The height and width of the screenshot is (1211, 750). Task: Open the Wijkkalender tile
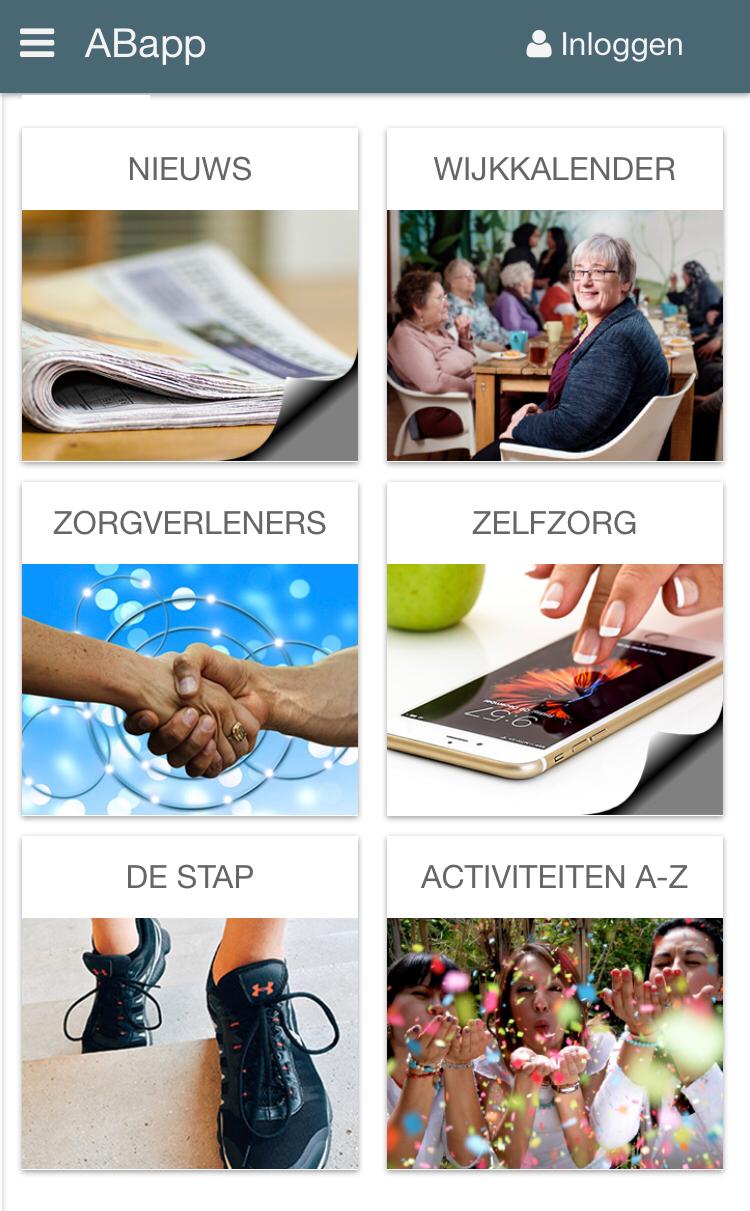554,295
